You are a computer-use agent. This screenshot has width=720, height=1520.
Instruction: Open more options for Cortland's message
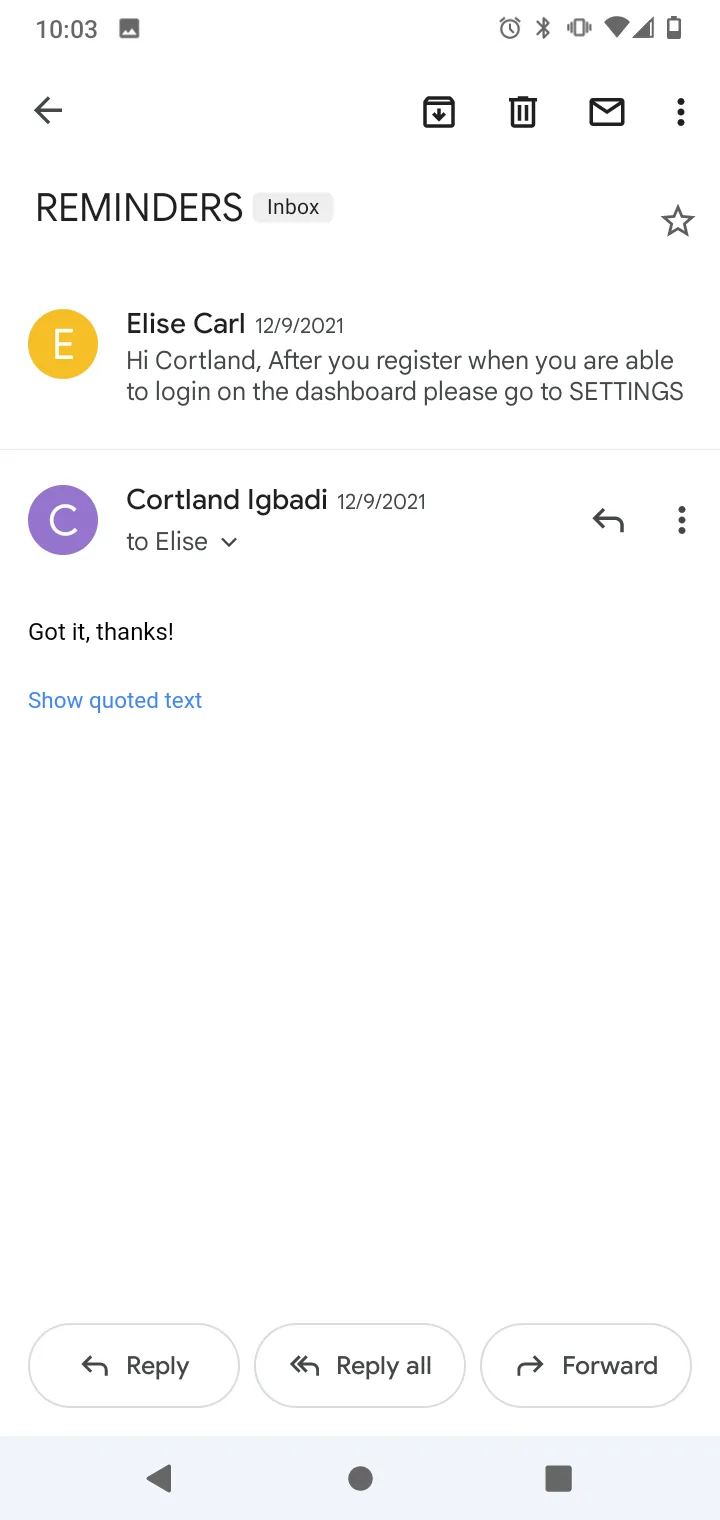(681, 520)
